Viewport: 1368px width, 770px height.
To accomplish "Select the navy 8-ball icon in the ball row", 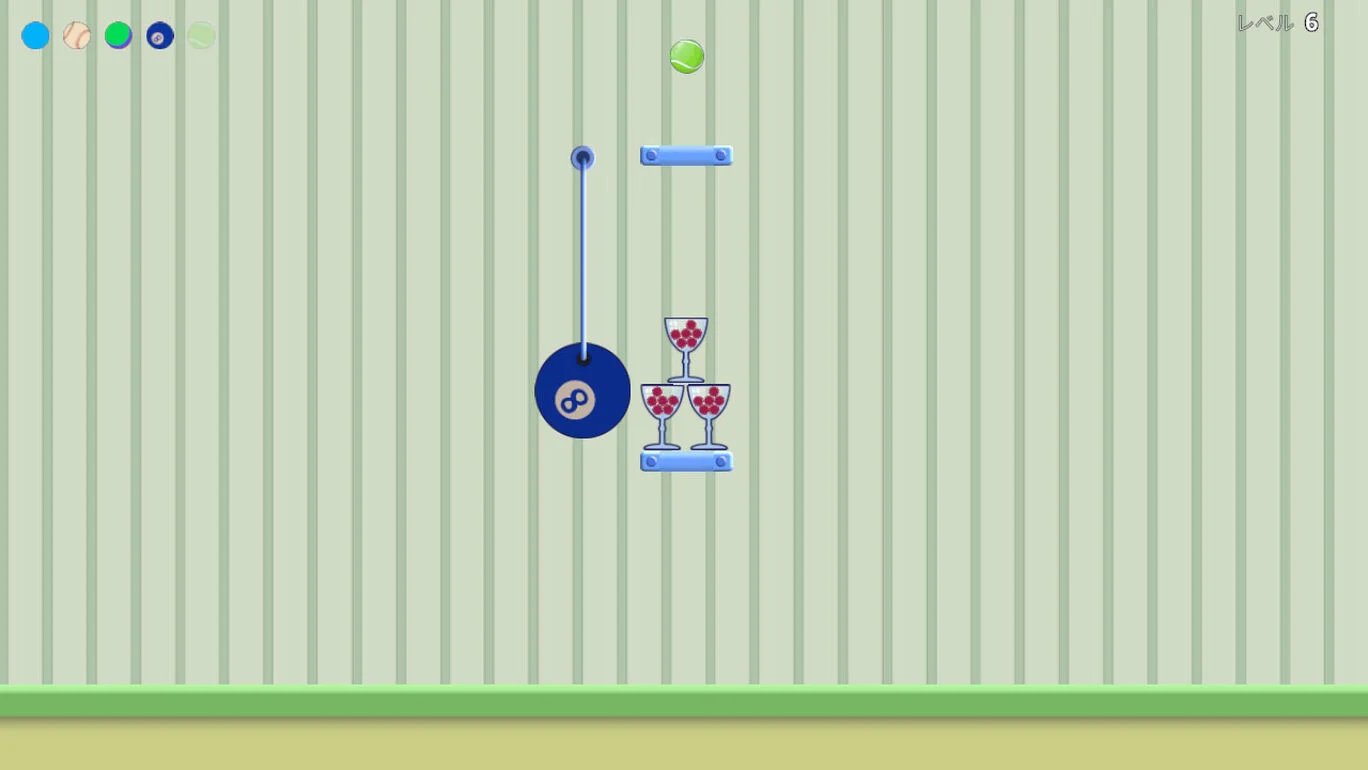I will [160, 36].
